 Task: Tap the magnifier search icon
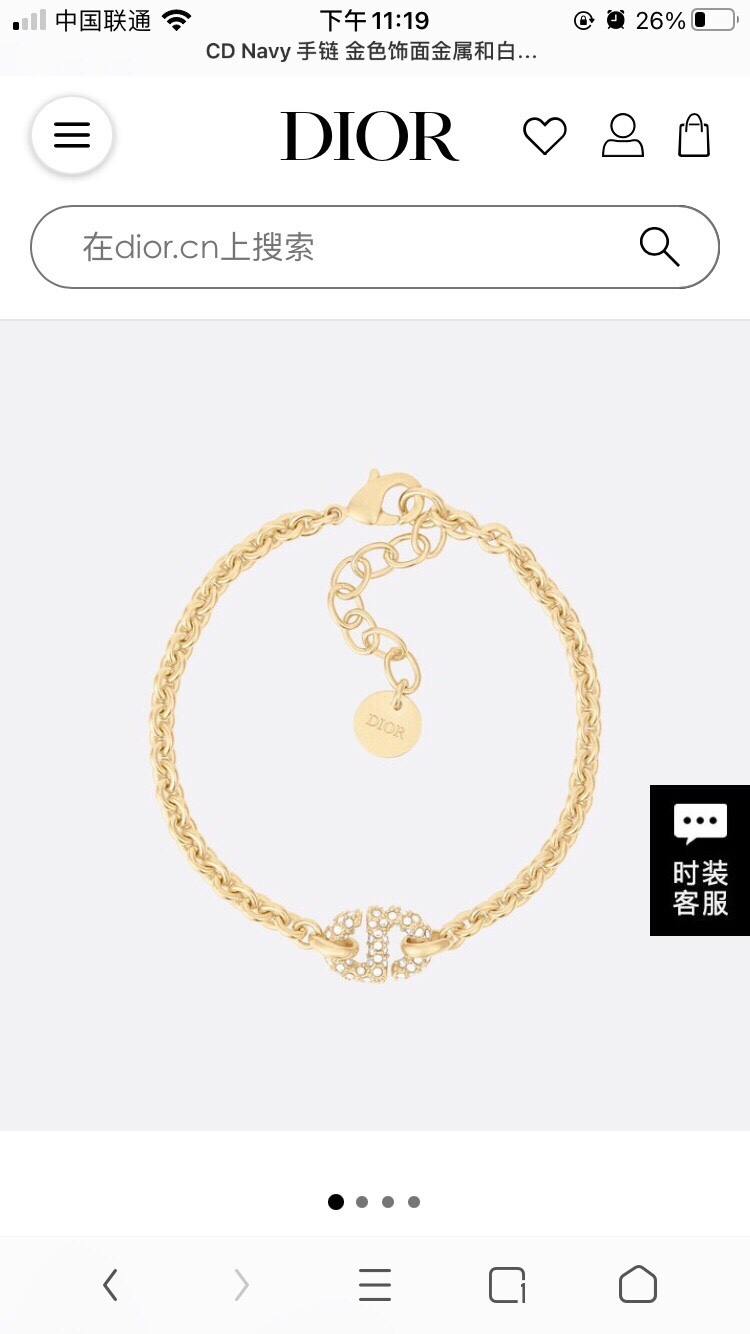[660, 247]
